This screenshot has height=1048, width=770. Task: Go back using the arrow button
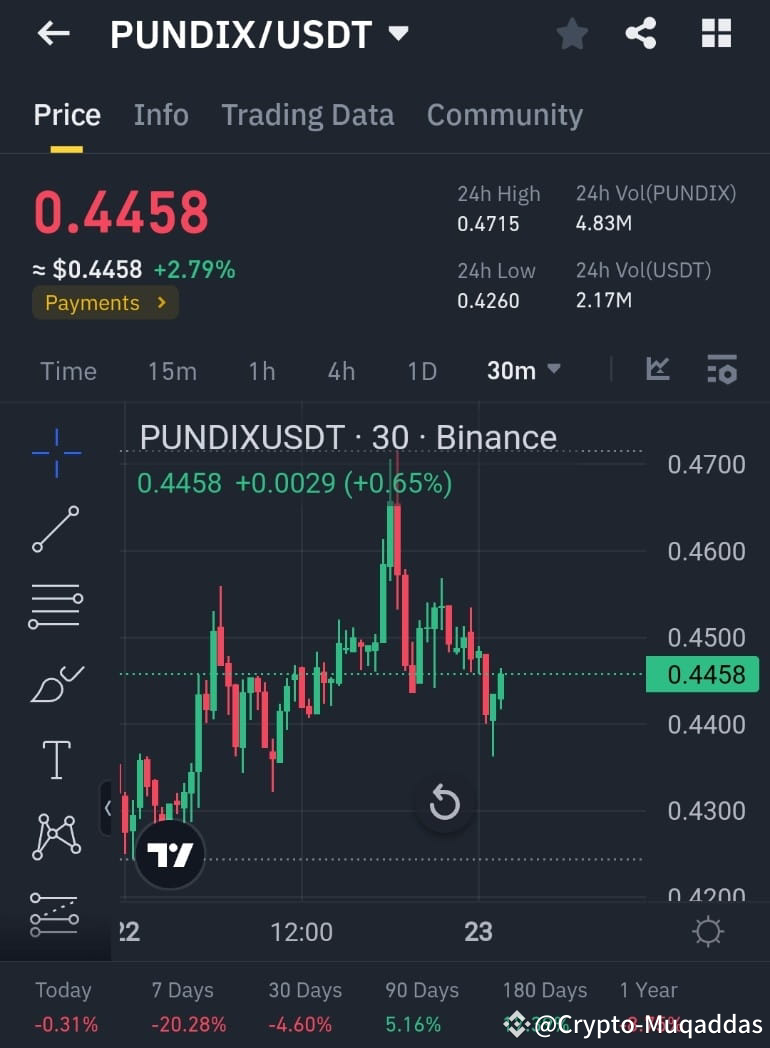click(x=53, y=33)
